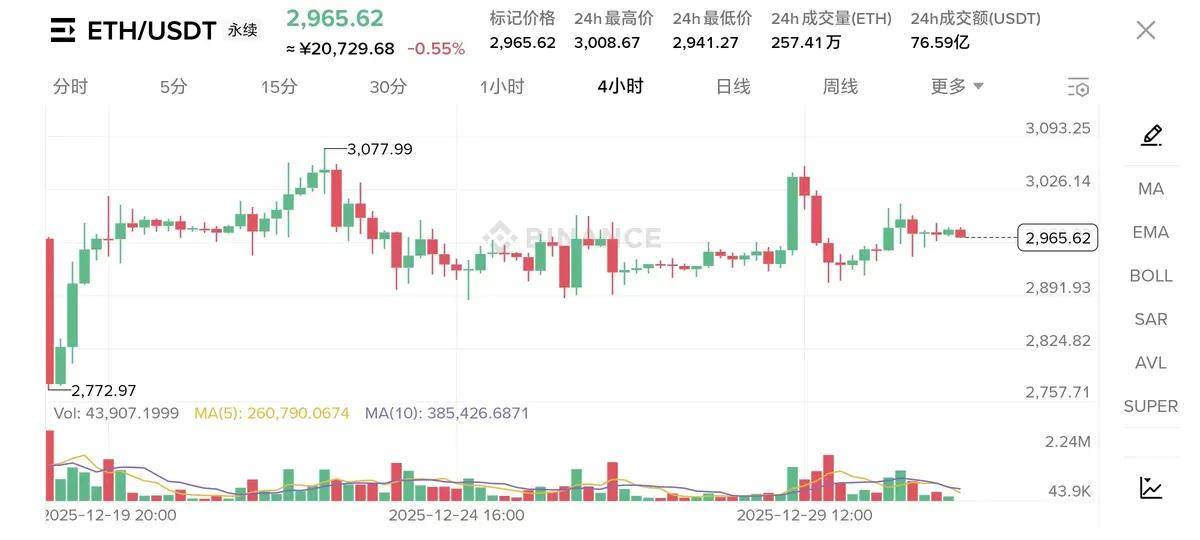Switch to the 日线 daily chart
Viewport: 1200px width, 540px height.
tap(733, 87)
